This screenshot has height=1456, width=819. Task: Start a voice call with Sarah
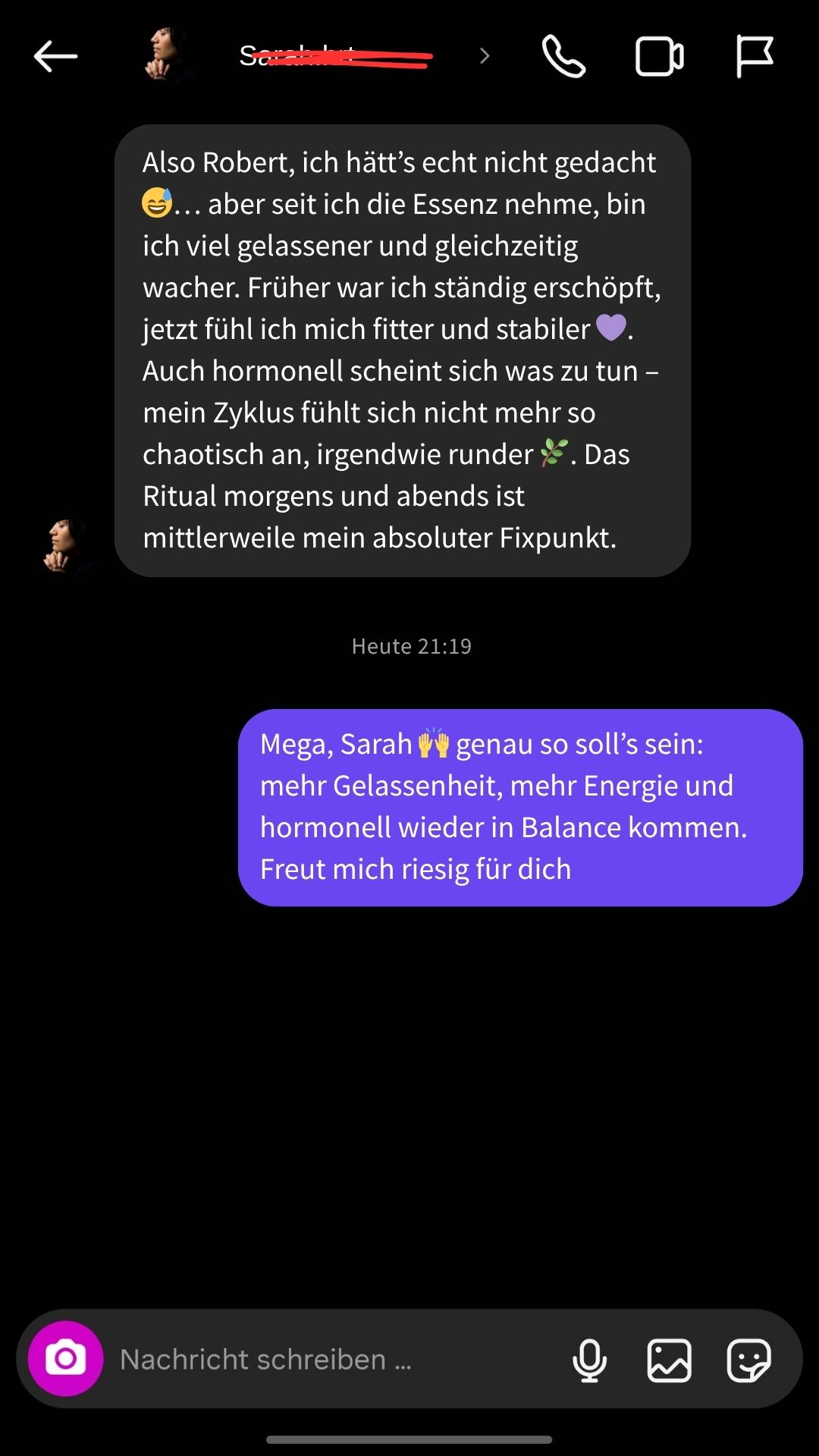[x=564, y=56]
